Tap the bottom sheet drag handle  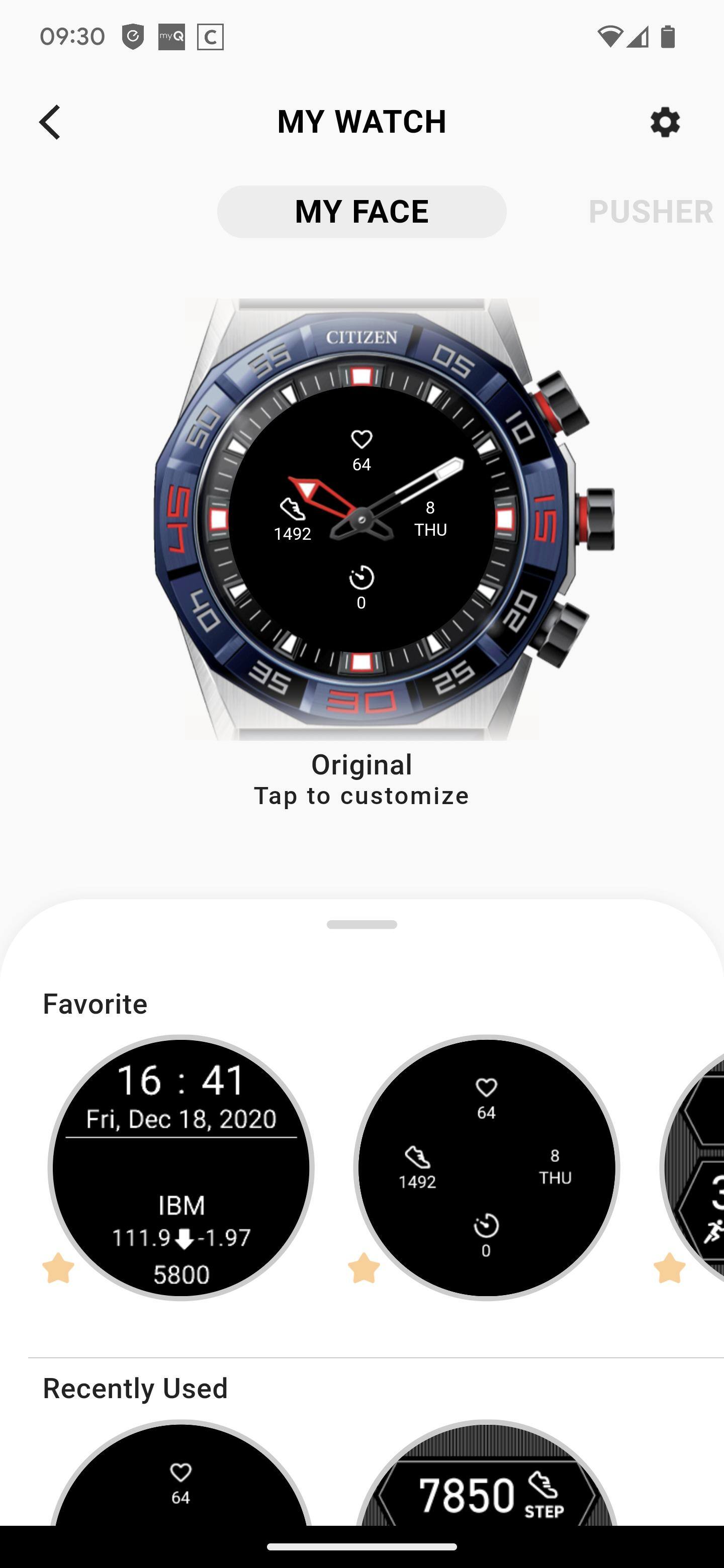pos(361,925)
